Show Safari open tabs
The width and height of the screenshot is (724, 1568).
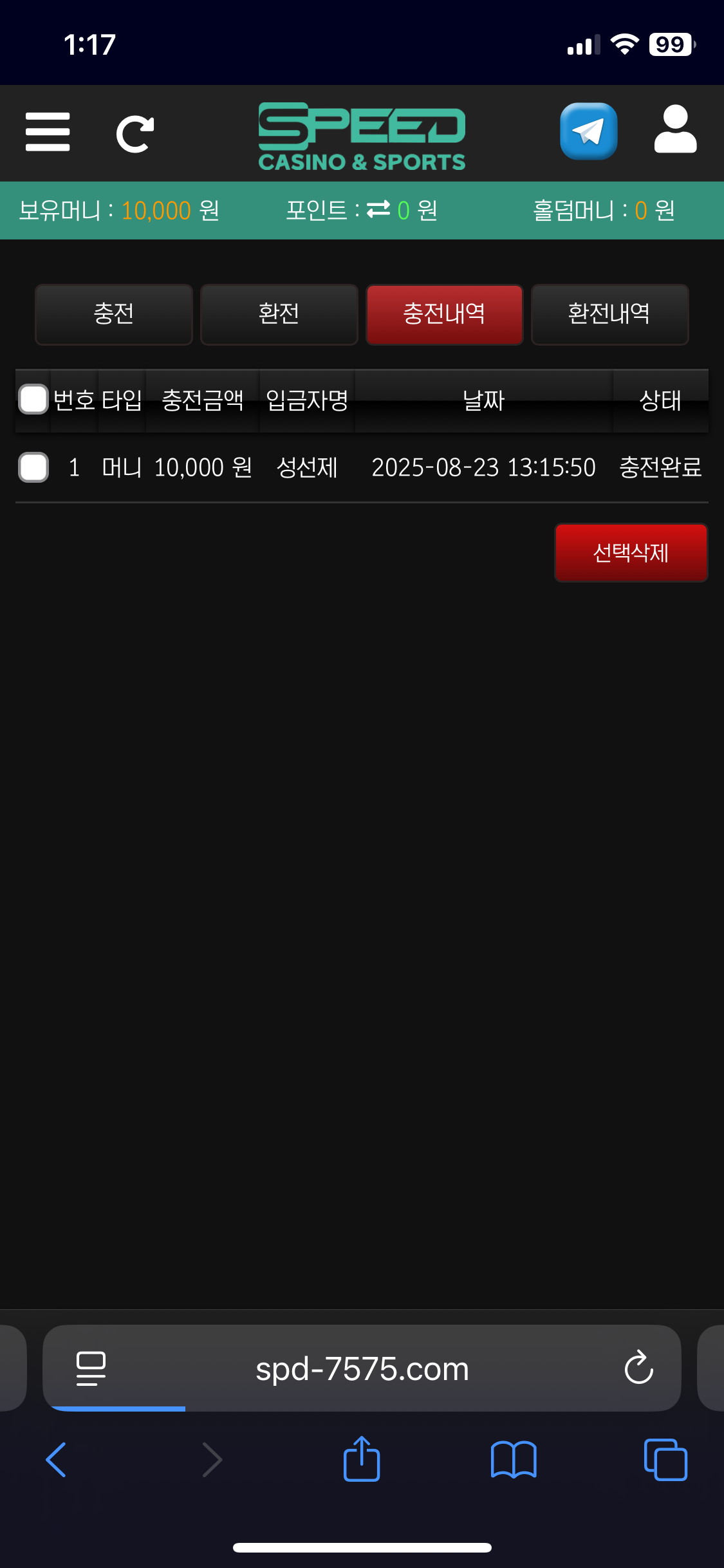pos(665,1460)
